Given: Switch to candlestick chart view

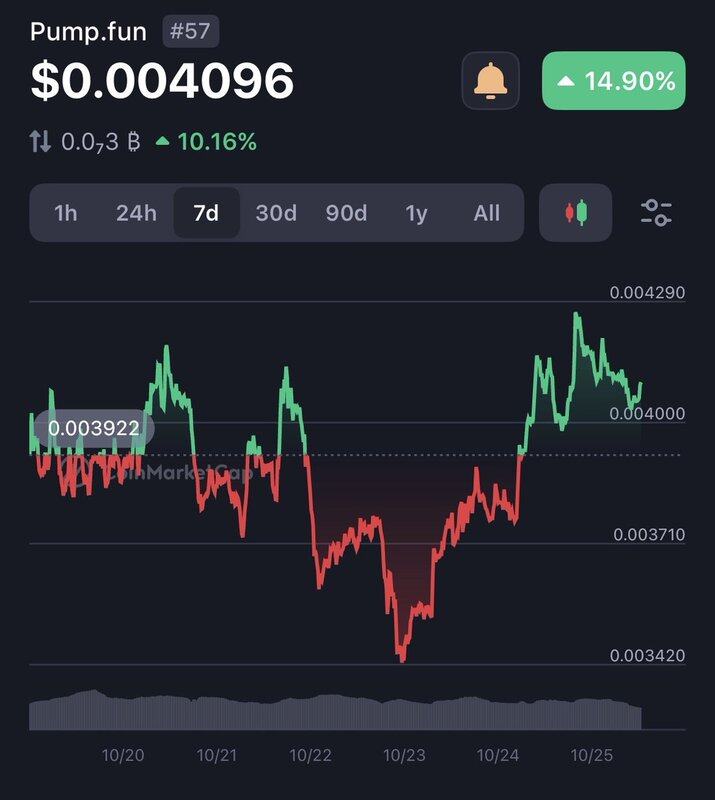Looking at the screenshot, I should tap(576, 213).
